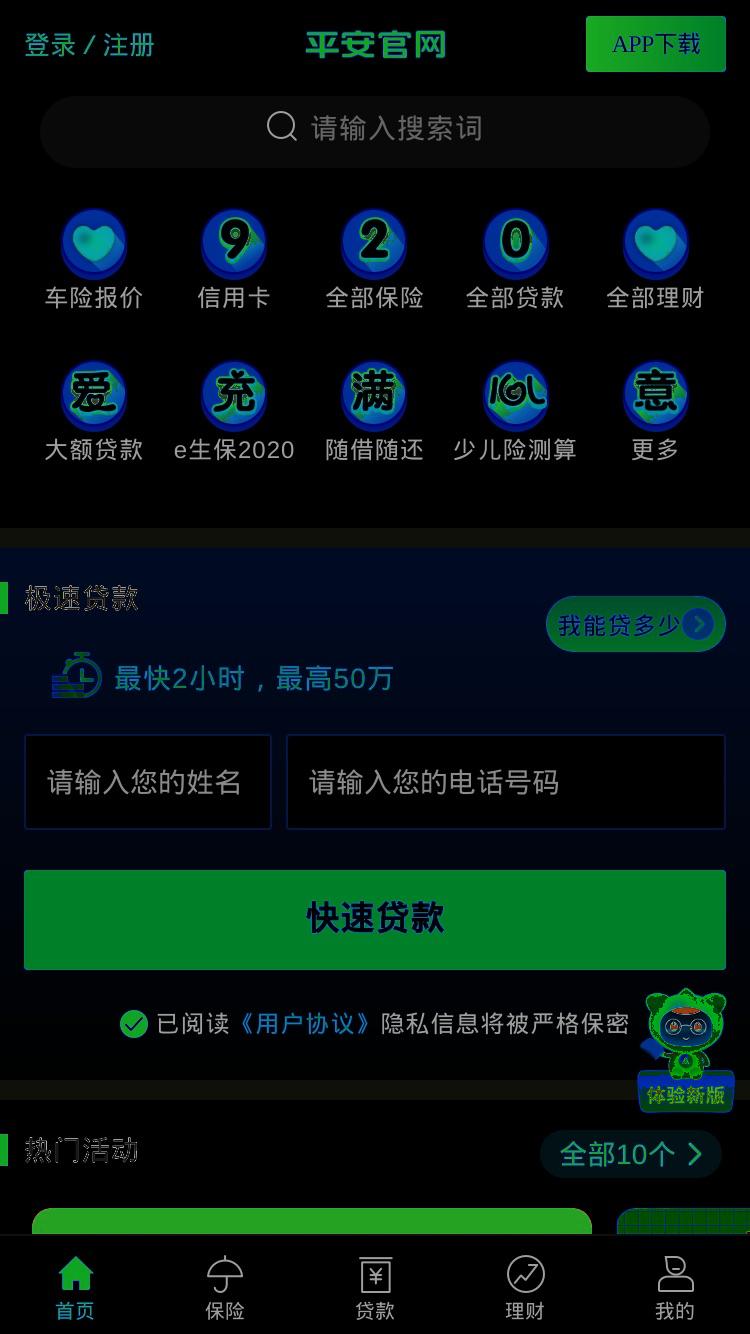This screenshot has height=1334, width=750.
Task: Open the 信用卡 shortcut
Action: (x=234, y=260)
